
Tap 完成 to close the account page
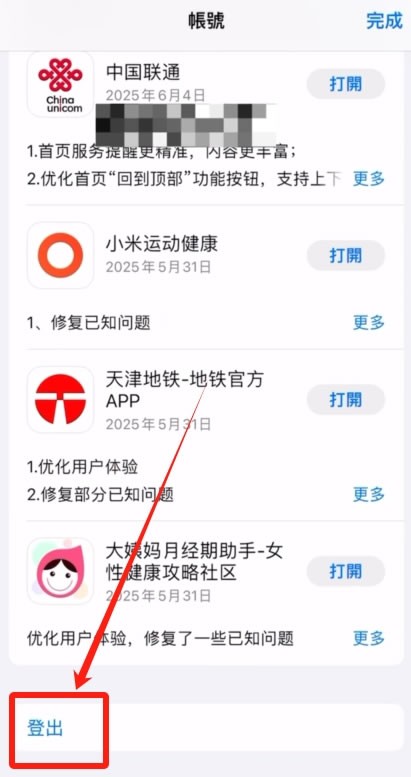(384, 21)
